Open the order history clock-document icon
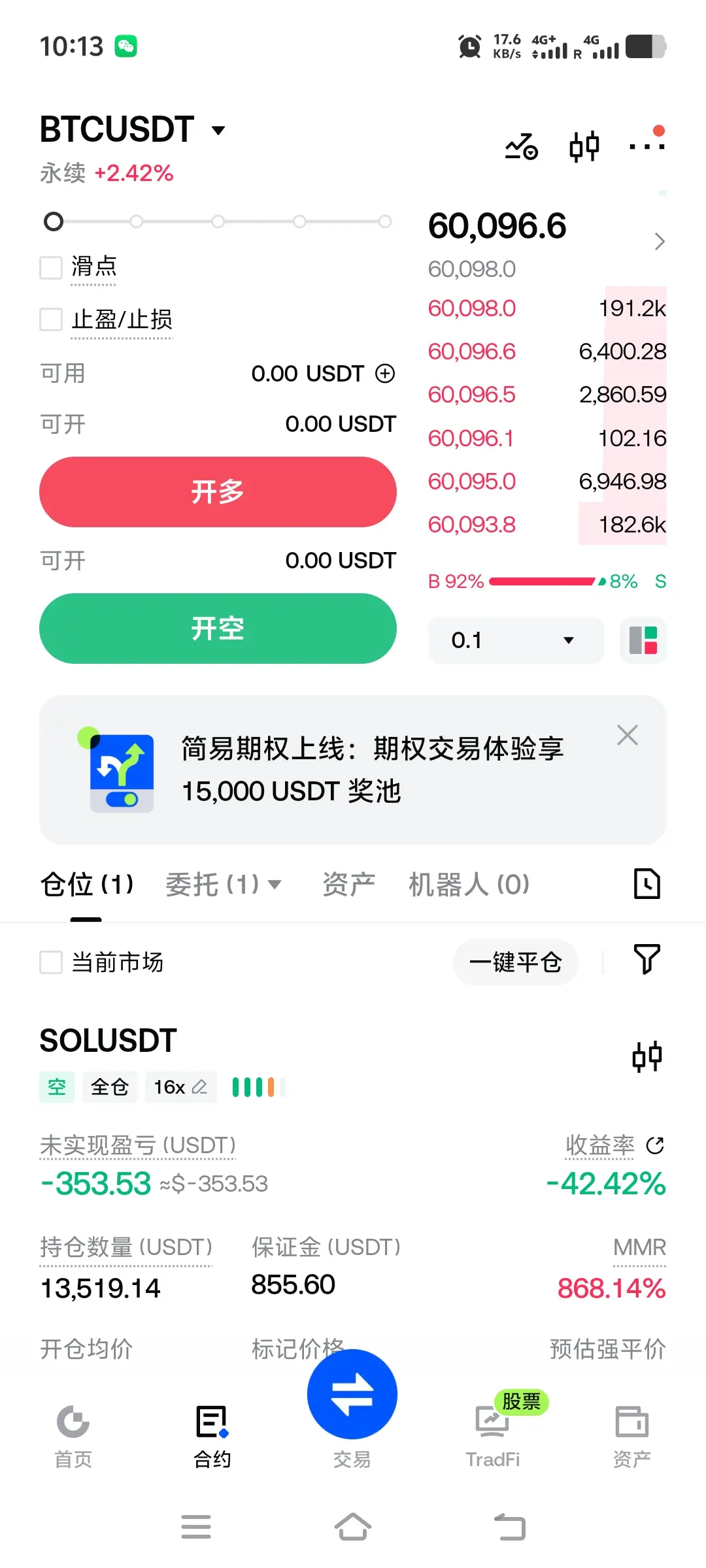 (647, 884)
